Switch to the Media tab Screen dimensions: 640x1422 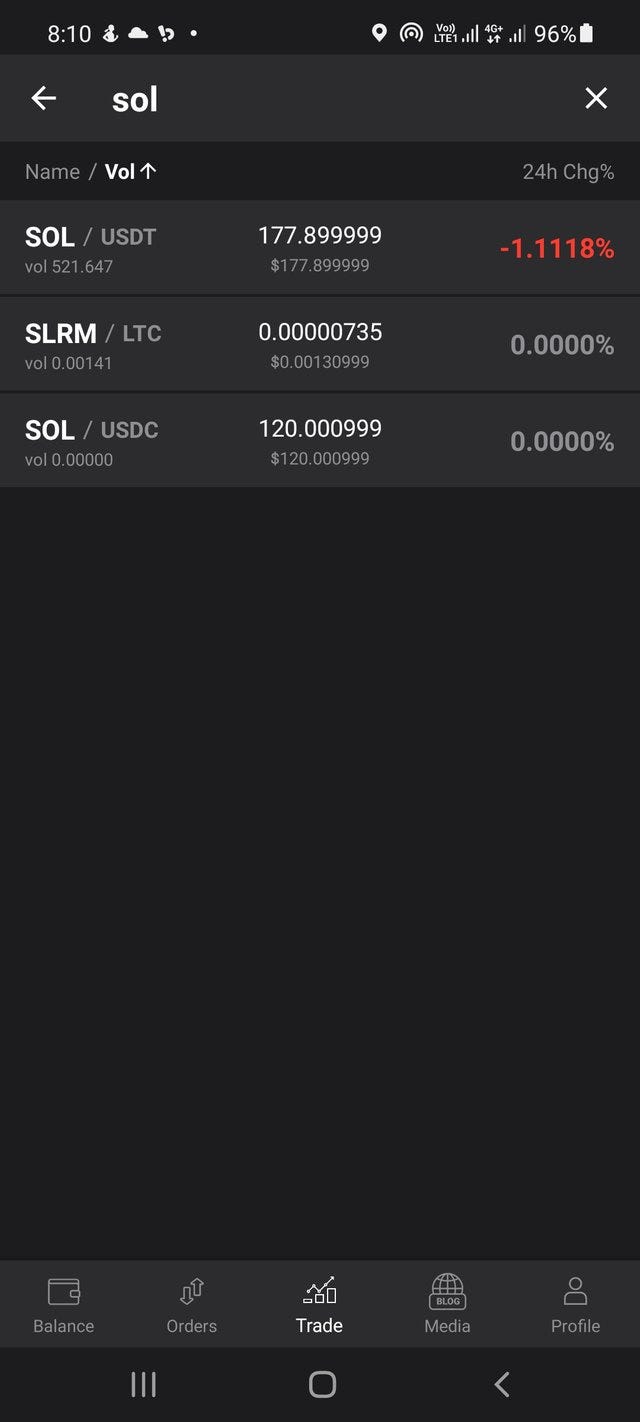pos(448,1304)
